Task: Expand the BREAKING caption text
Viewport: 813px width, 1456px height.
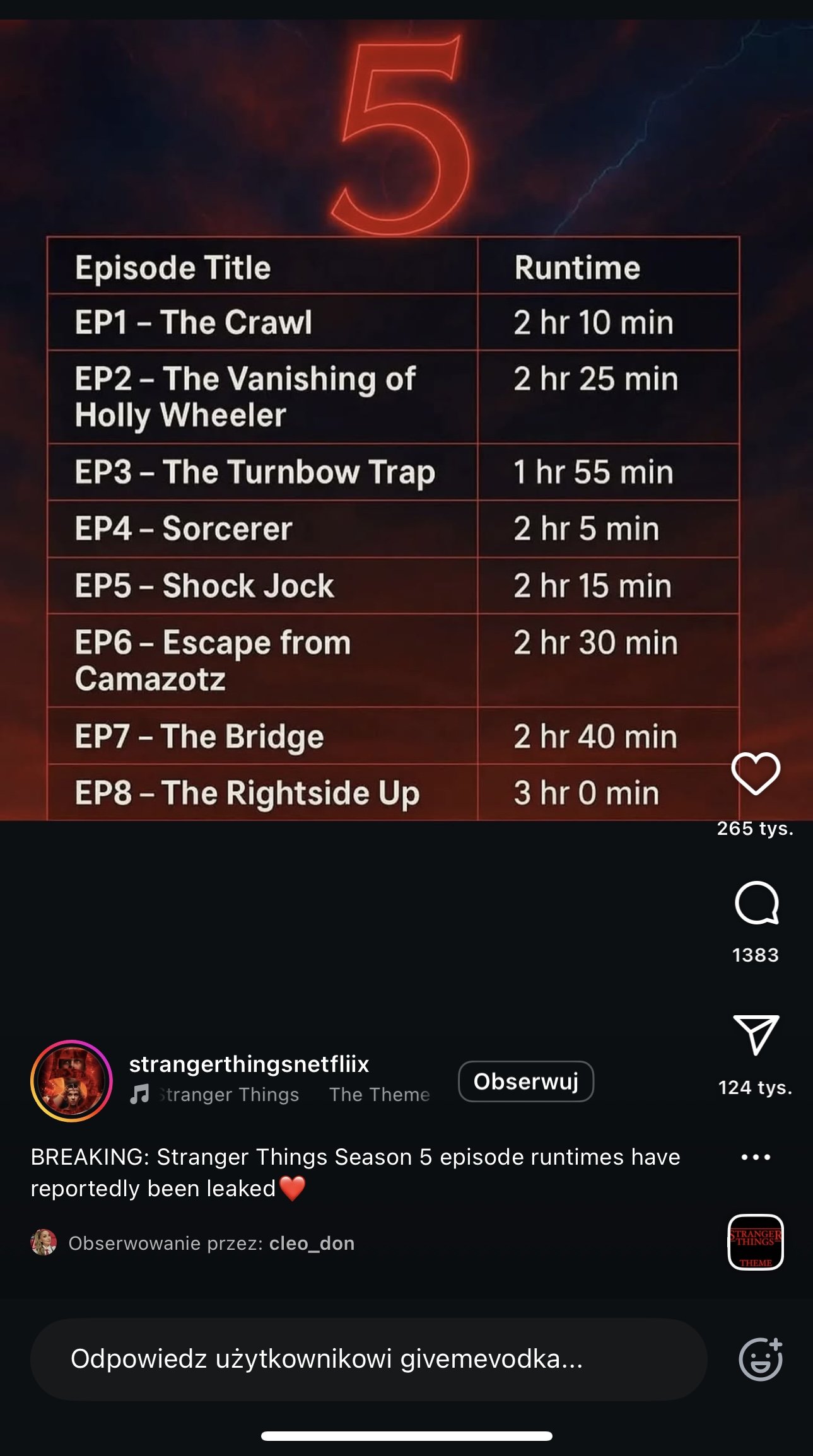Action: coord(356,1172)
